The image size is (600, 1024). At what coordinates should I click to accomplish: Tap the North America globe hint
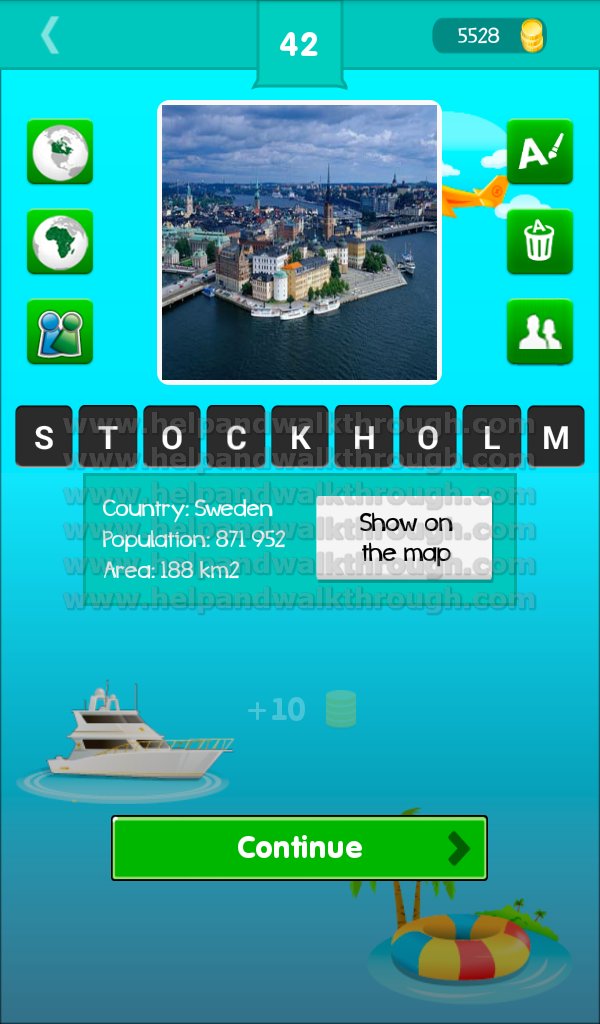(60, 152)
